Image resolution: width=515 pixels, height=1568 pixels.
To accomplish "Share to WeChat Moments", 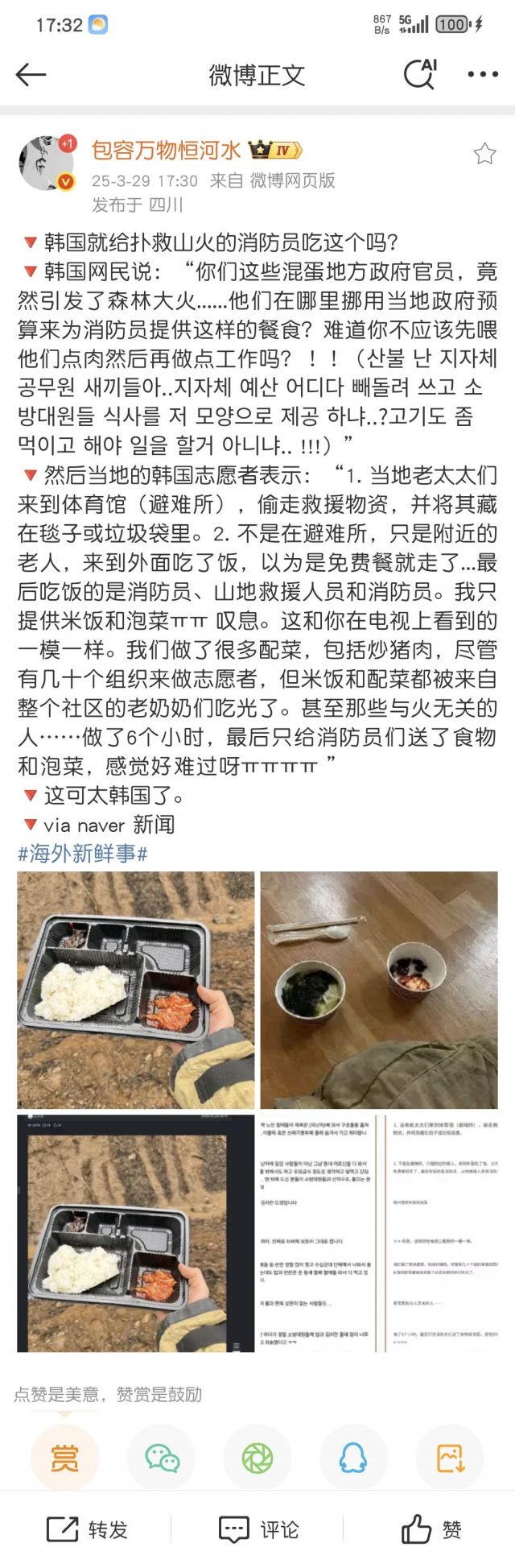I will 257,1458.
